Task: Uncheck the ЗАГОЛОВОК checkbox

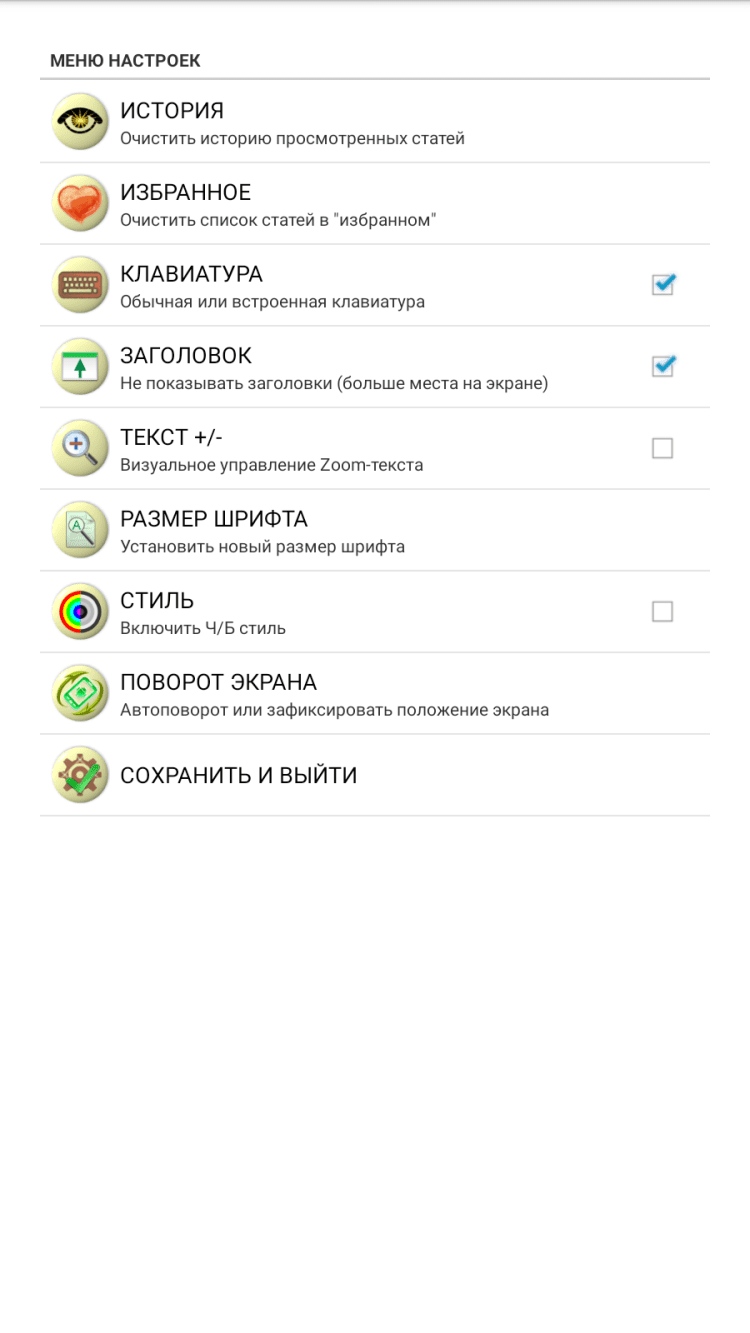Action: tap(662, 367)
